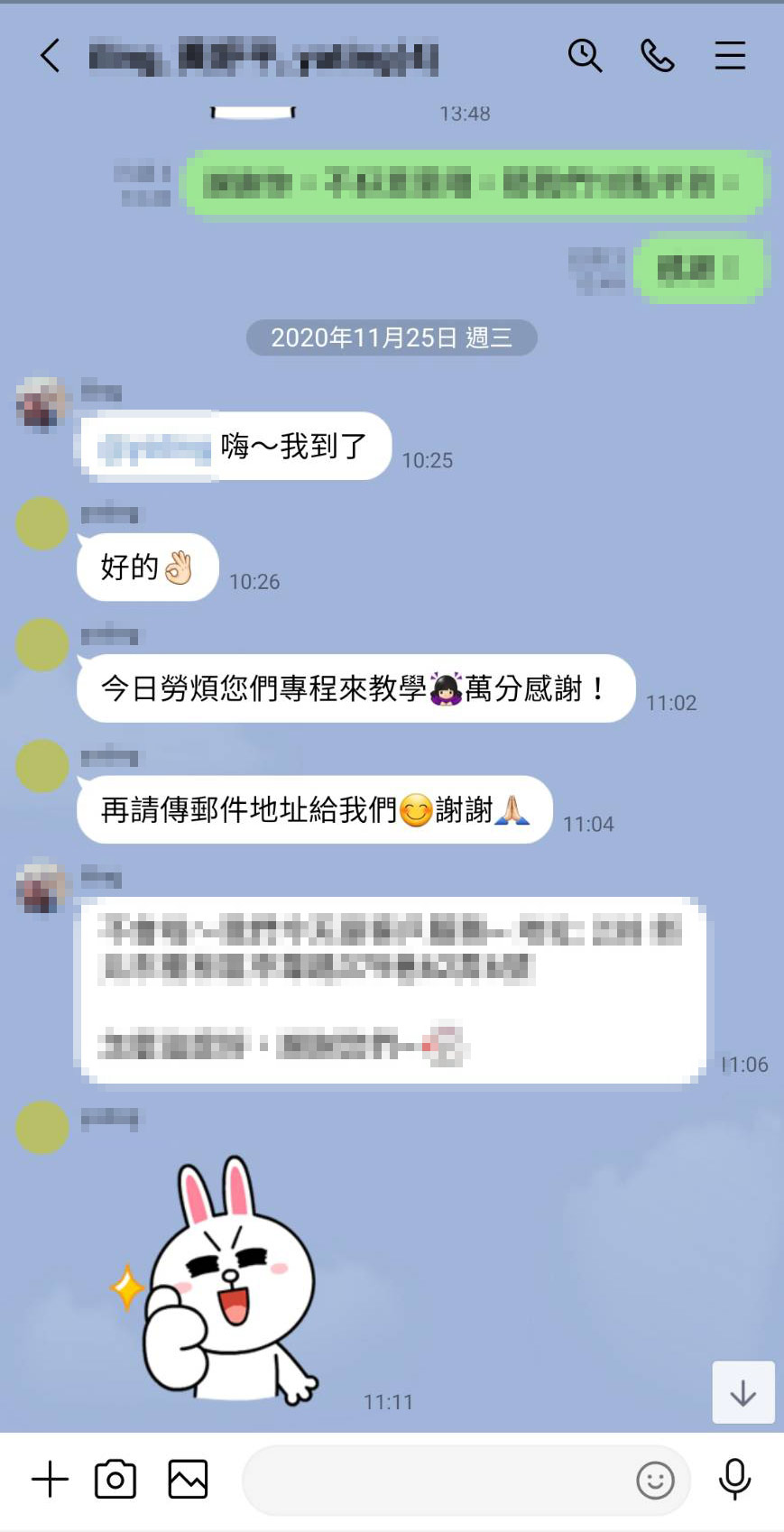Screen dimensions: 784x1532
Task: Tap the message input field
Action: coord(438,1480)
